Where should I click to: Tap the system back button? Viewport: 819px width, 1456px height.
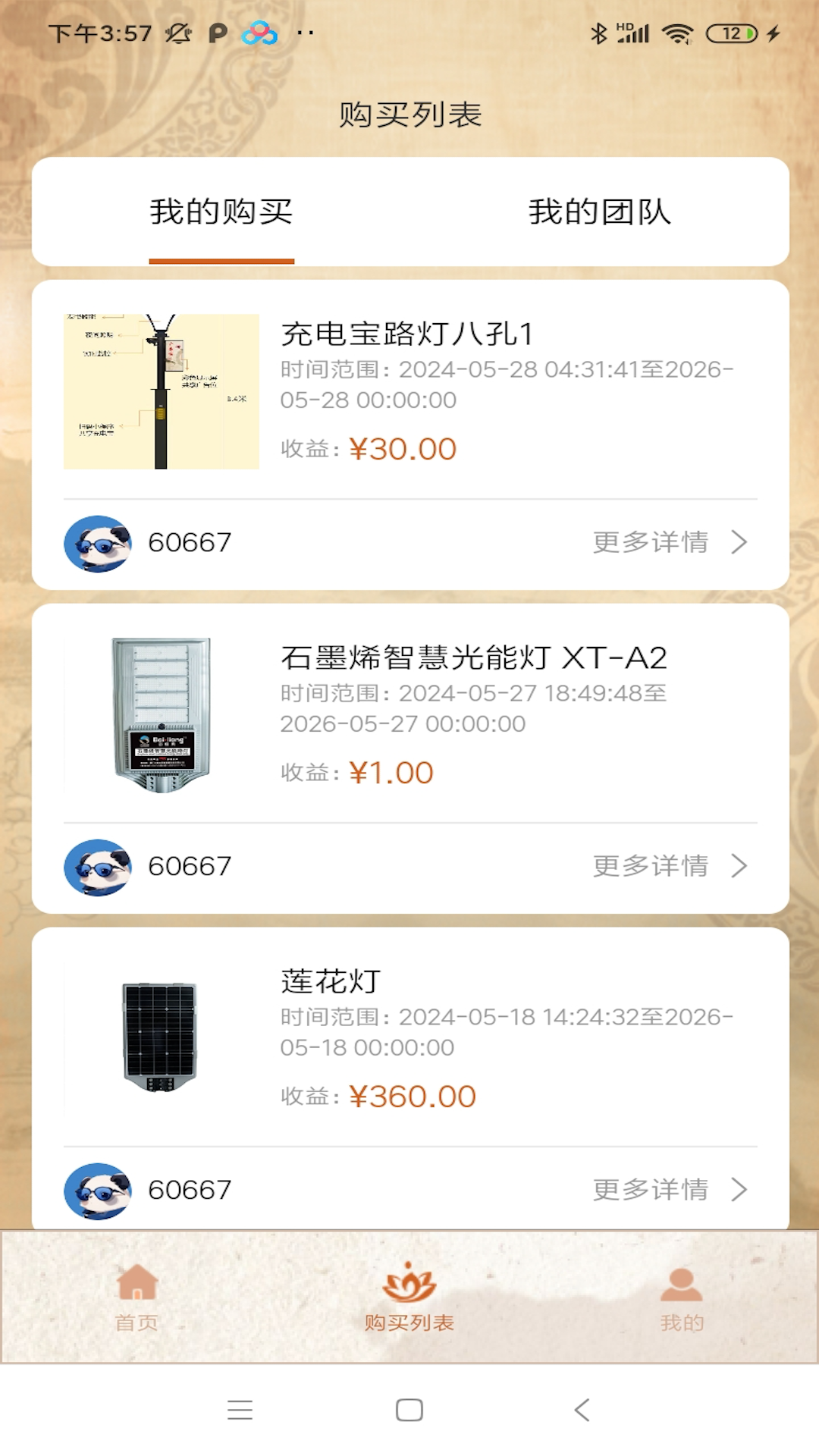(x=582, y=1410)
